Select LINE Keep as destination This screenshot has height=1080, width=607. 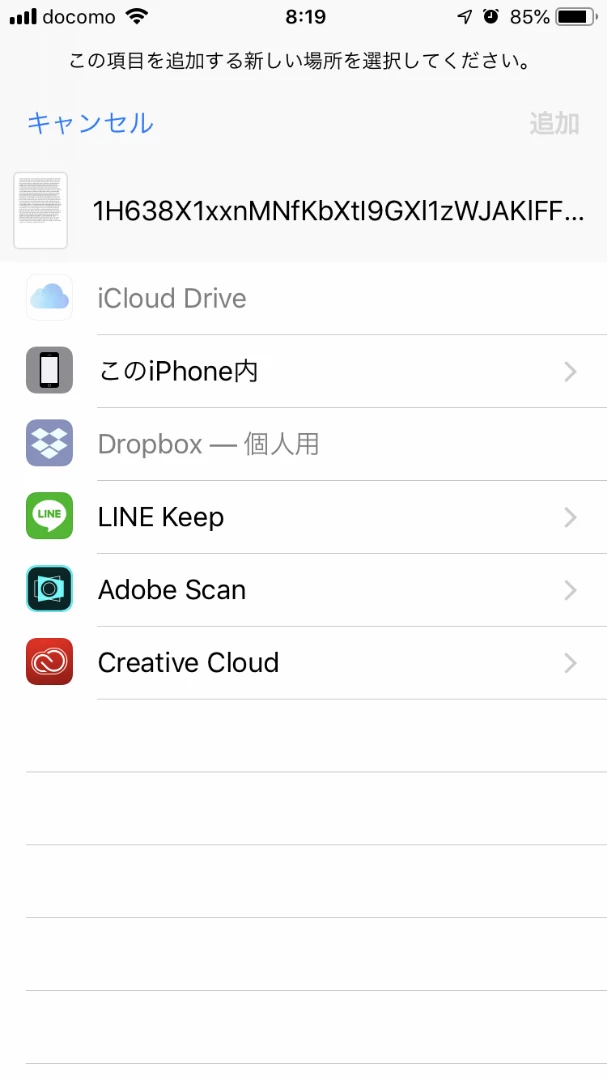[x=303, y=517]
